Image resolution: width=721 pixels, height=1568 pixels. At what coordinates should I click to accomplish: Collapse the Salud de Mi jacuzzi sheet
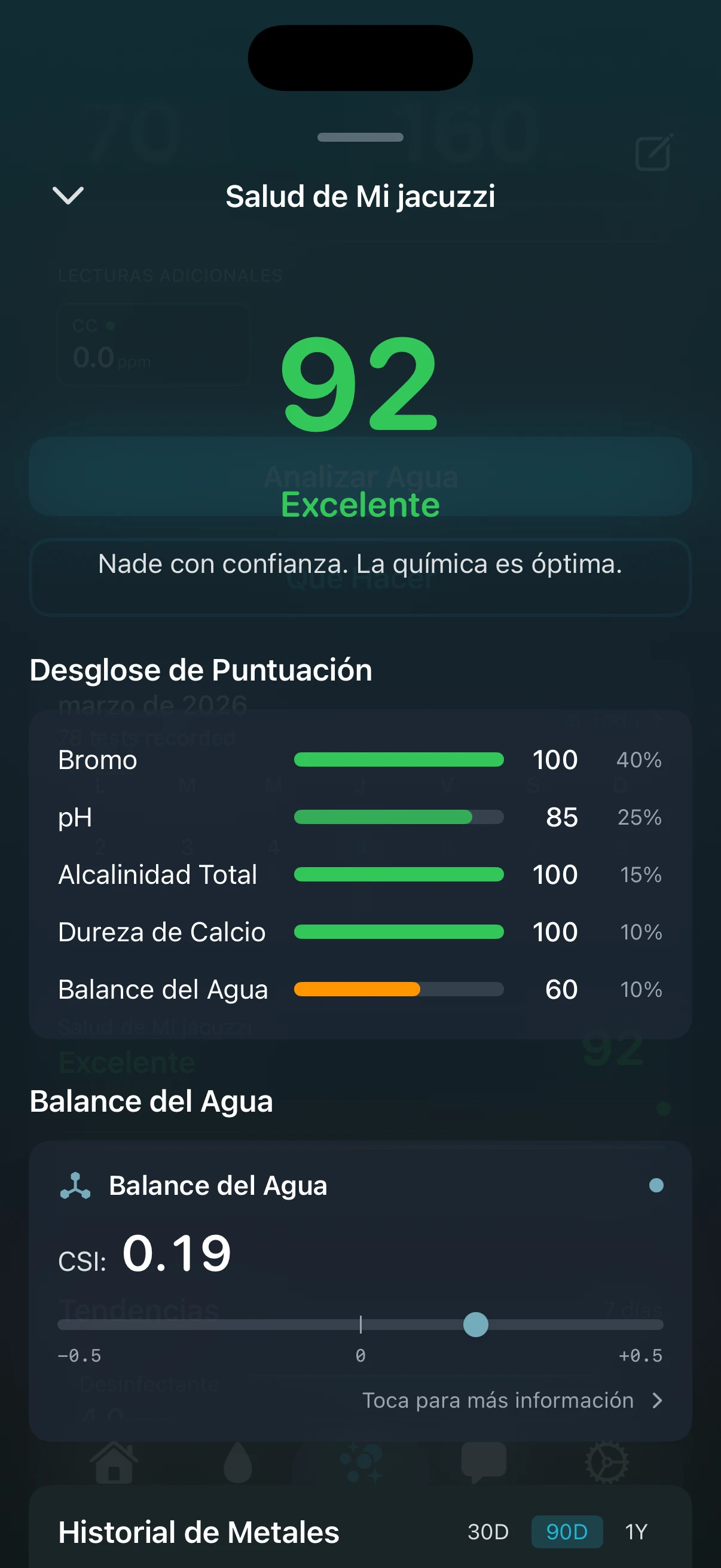point(68,196)
